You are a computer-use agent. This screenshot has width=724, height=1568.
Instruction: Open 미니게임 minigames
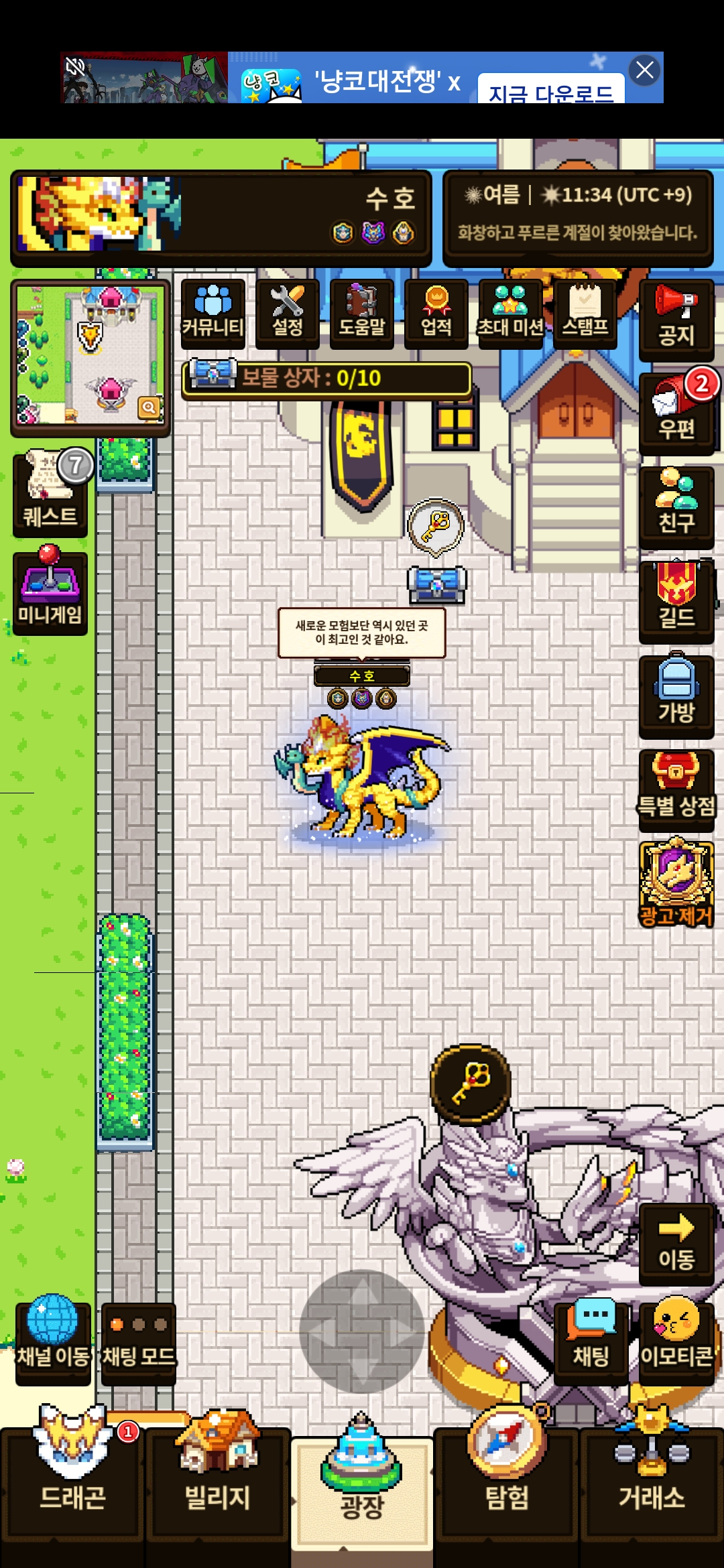tap(50, 590)
